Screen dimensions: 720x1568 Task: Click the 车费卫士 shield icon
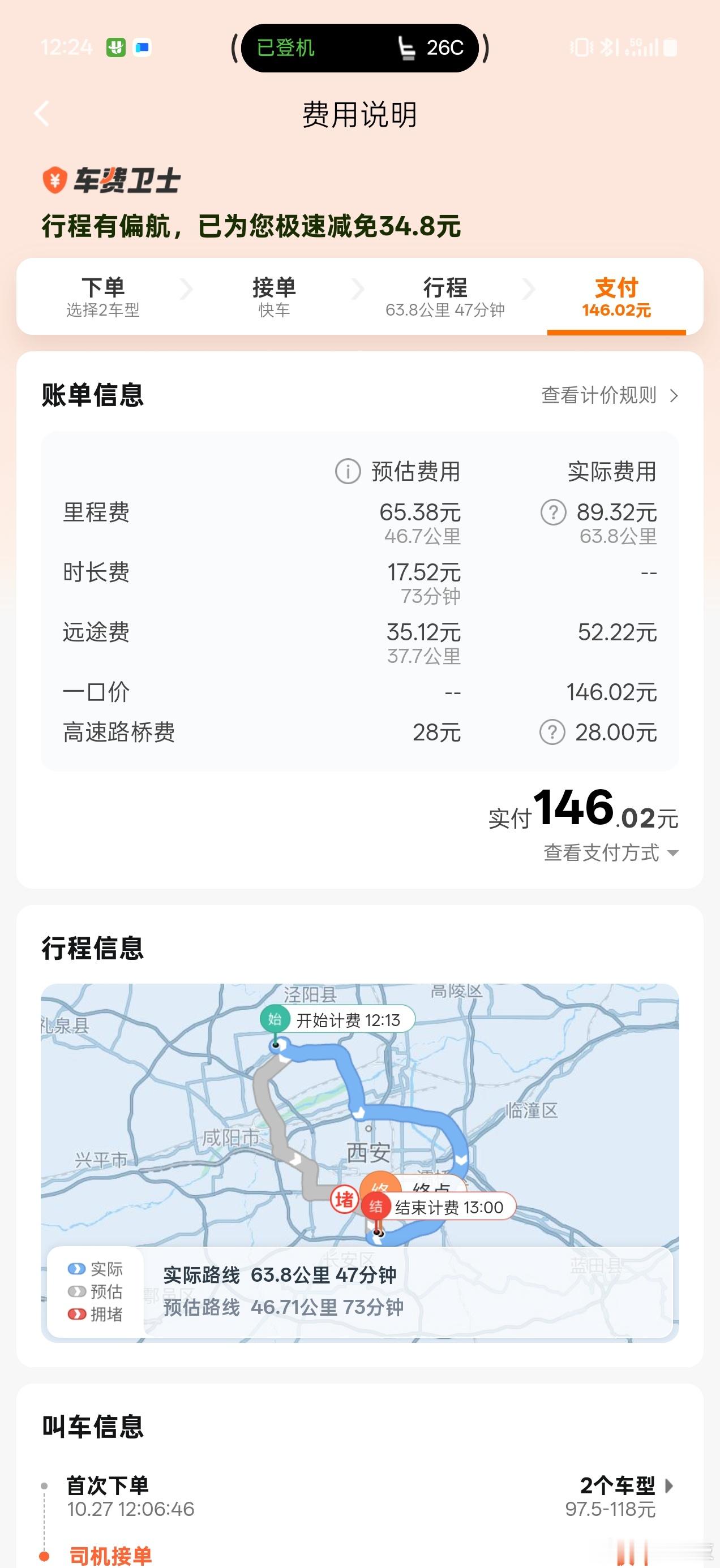[54, 181]
